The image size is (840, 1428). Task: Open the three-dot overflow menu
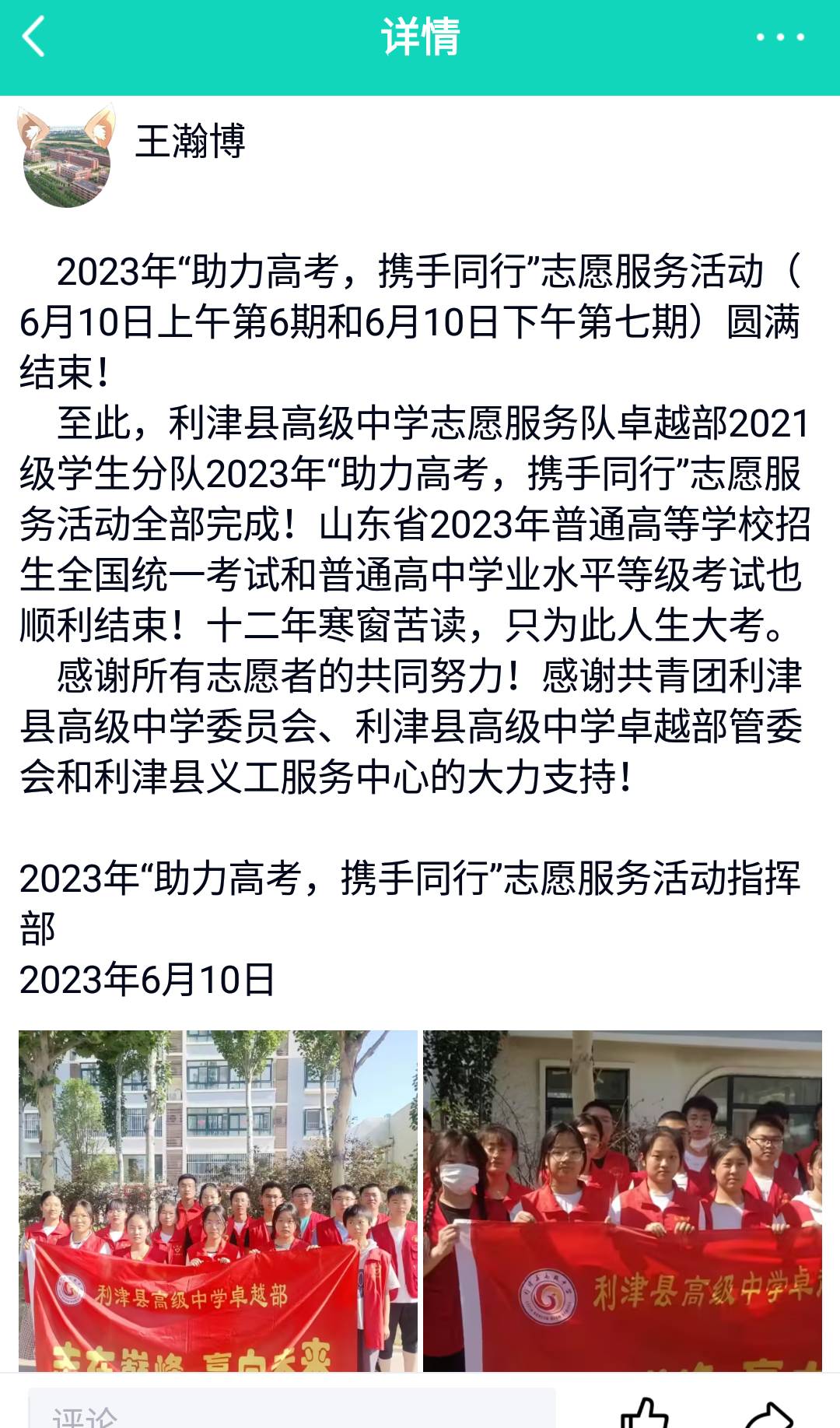(x=780, y=37)
